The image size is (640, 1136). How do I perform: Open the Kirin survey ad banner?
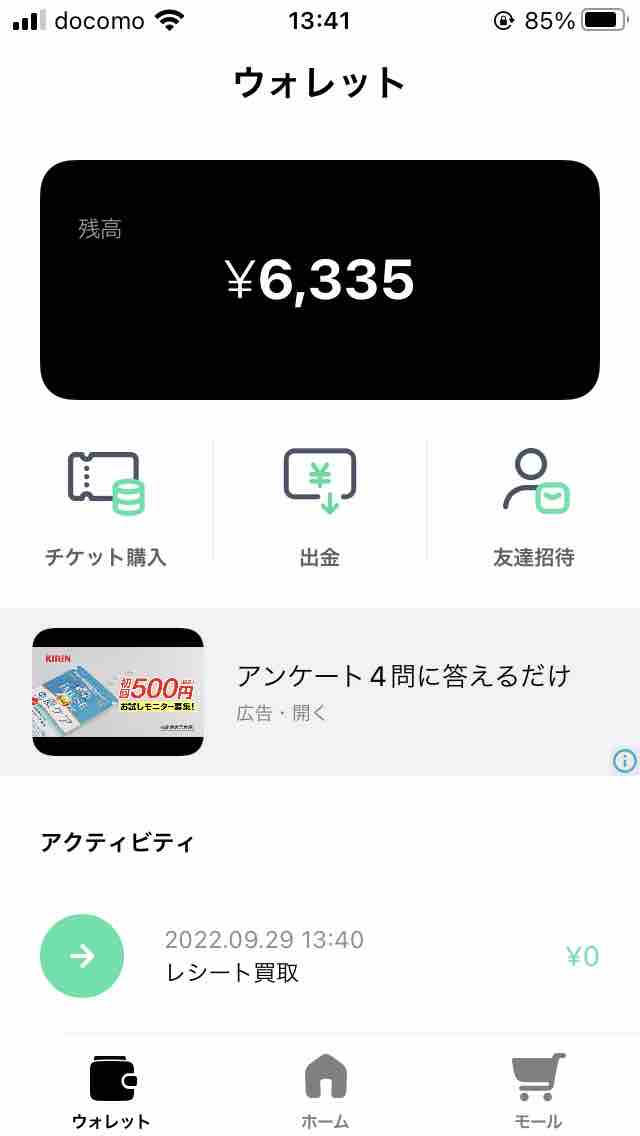pyautogui.click(x=320, y=691)
